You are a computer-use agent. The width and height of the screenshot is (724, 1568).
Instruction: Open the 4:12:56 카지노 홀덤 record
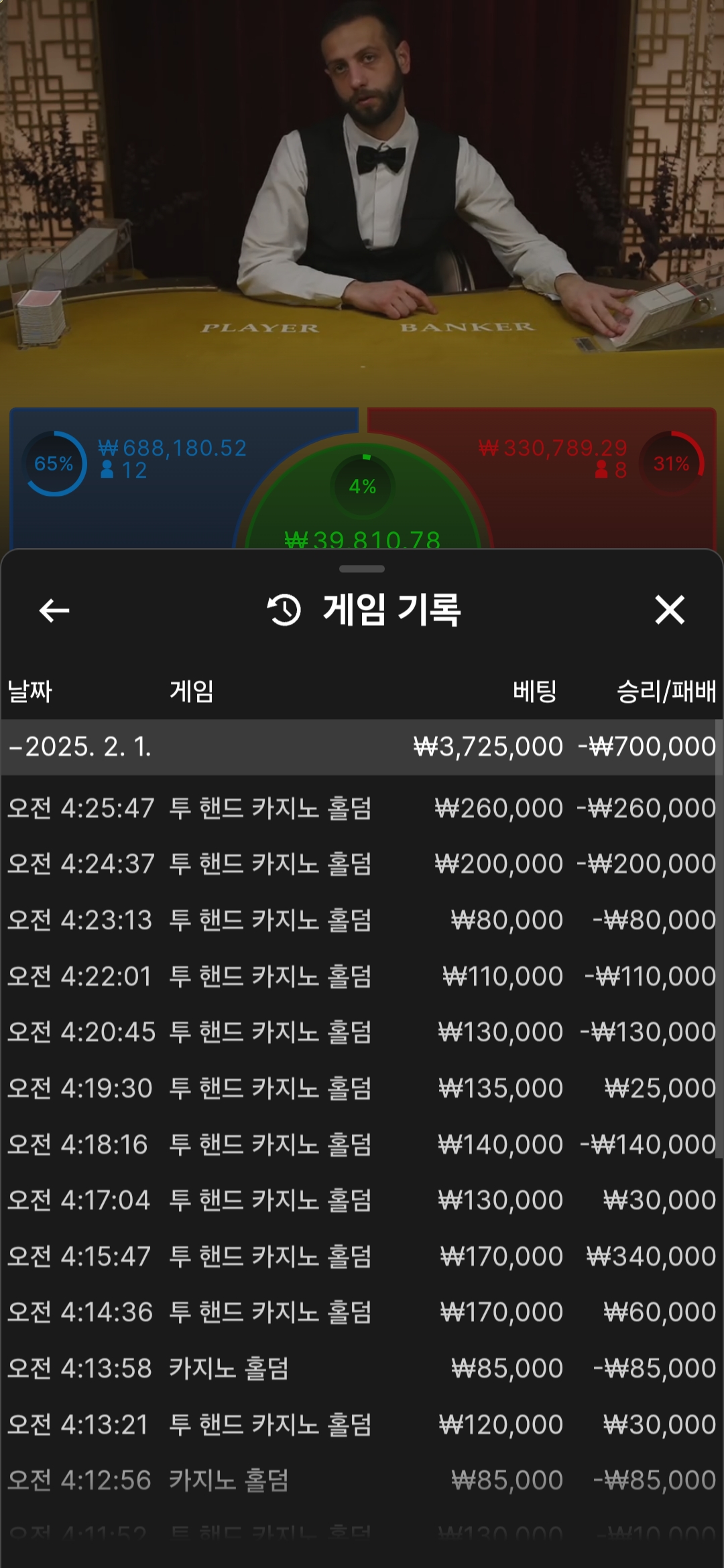(362, 1480)
